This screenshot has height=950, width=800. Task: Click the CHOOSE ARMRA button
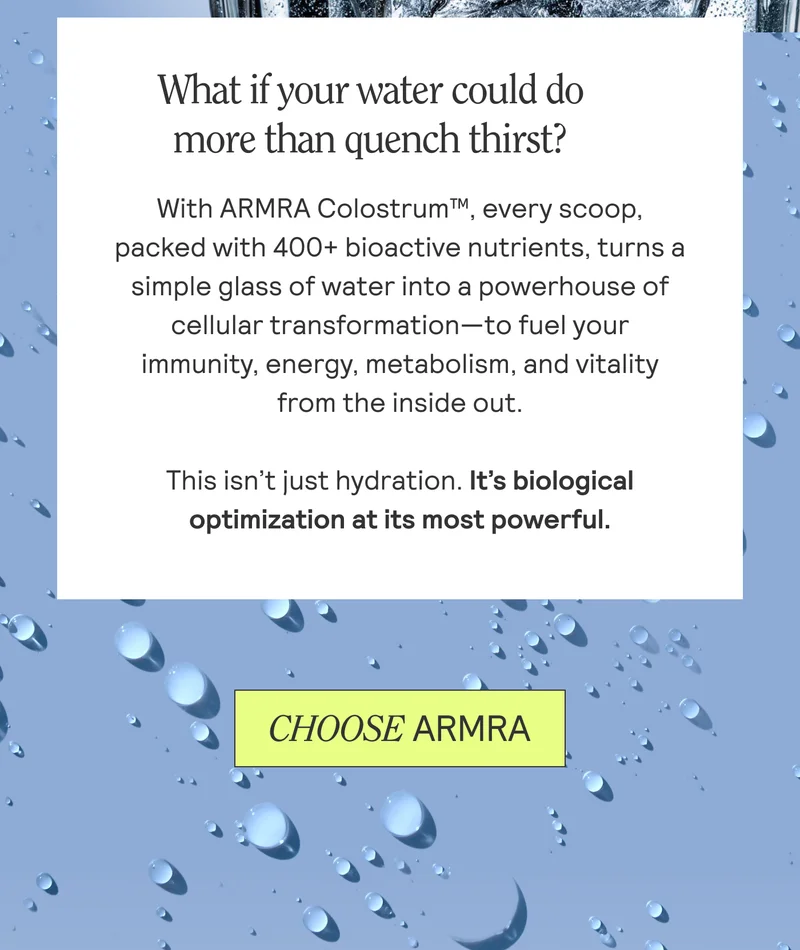pyautogui.click(x=399, y=728)
